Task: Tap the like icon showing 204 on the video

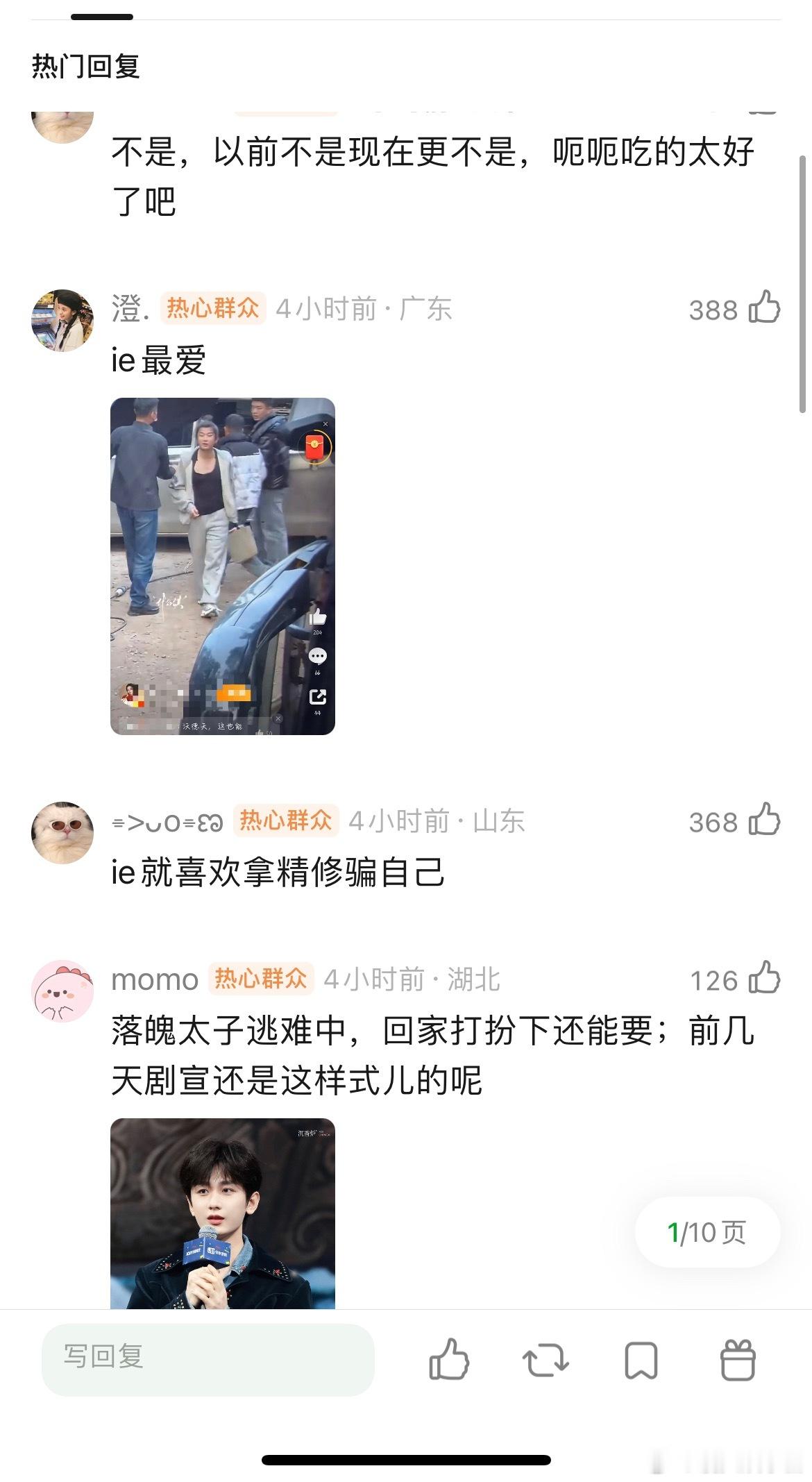Action: point(318,618)
